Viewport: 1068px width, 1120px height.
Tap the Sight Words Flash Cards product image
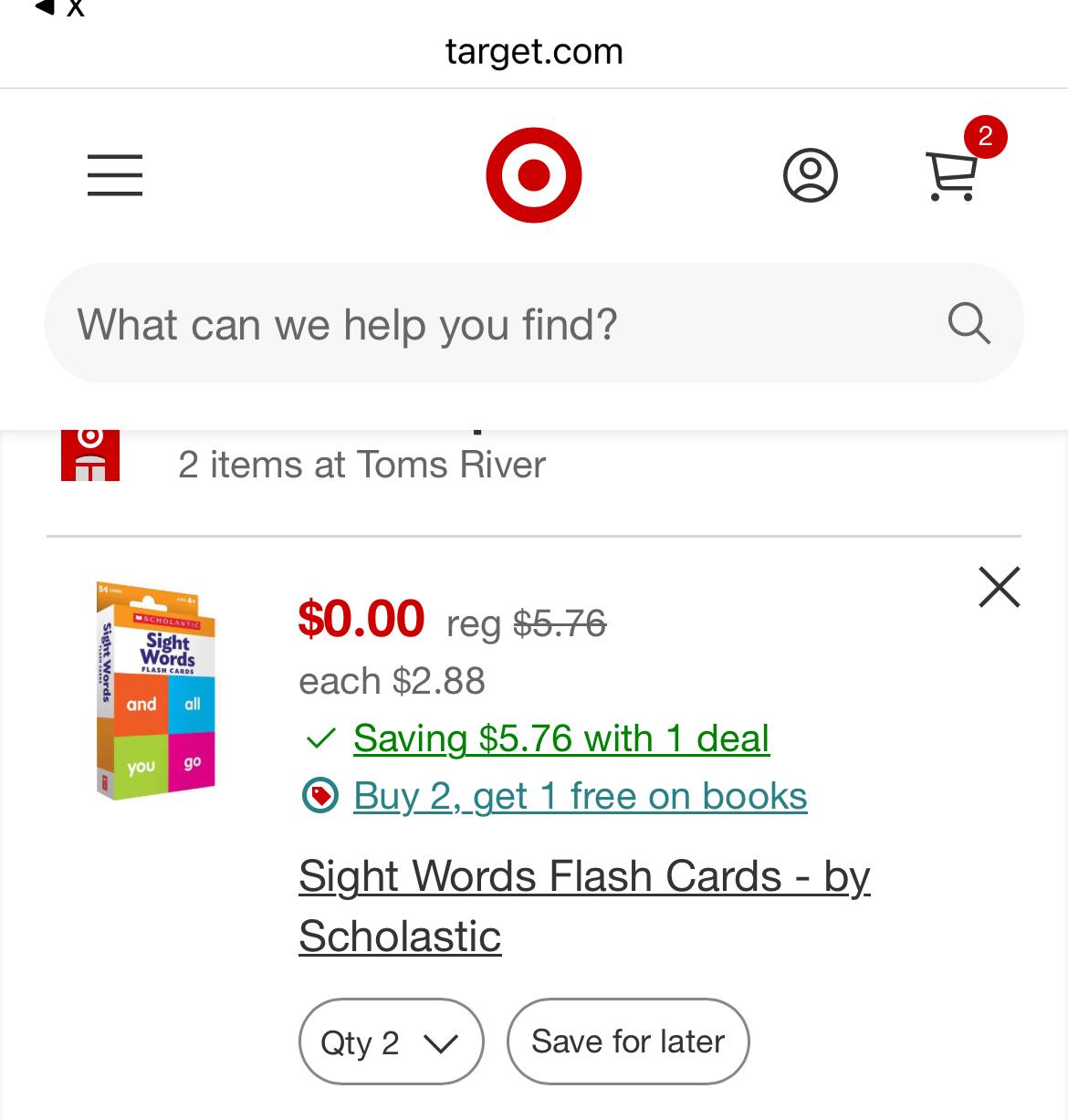pos(156,691)
